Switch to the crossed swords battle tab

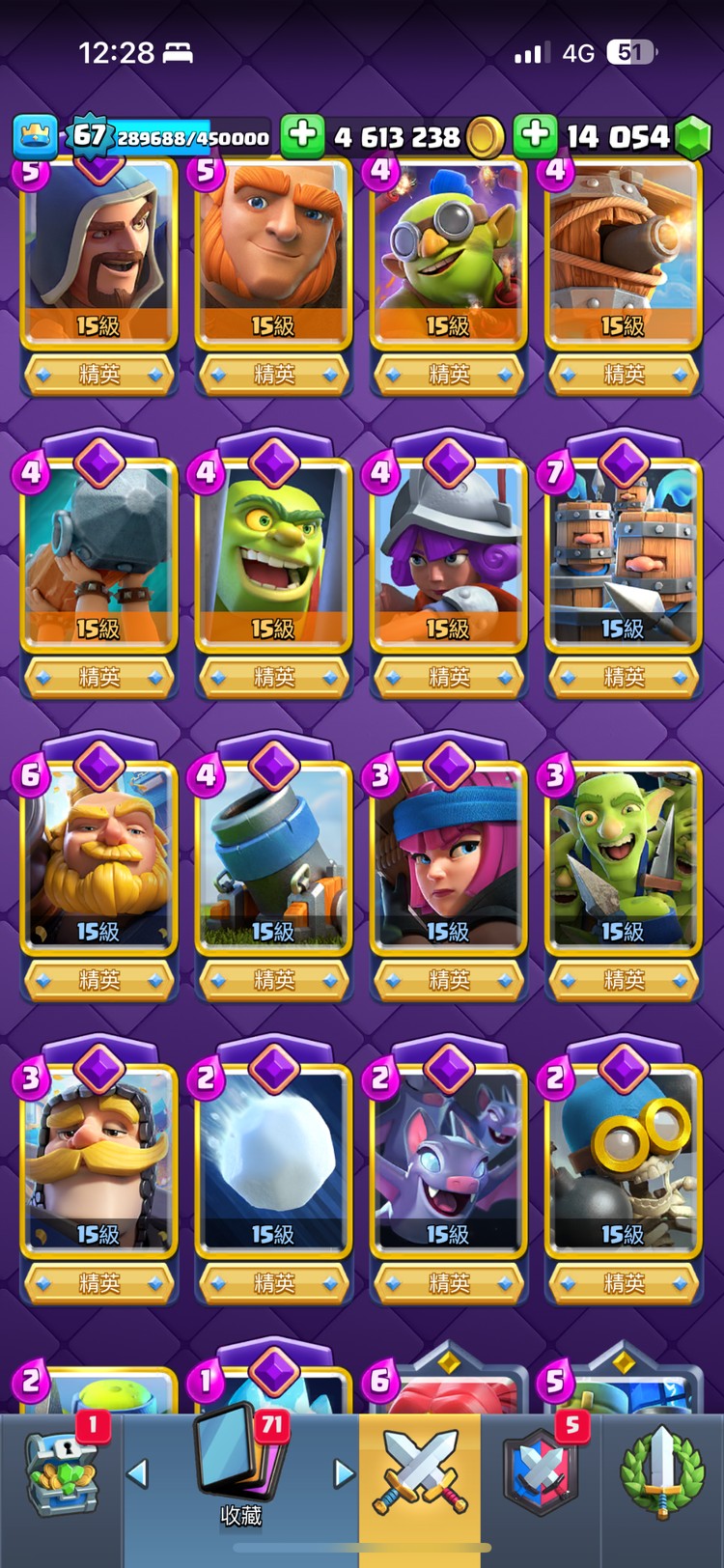tap(420, 1472)
